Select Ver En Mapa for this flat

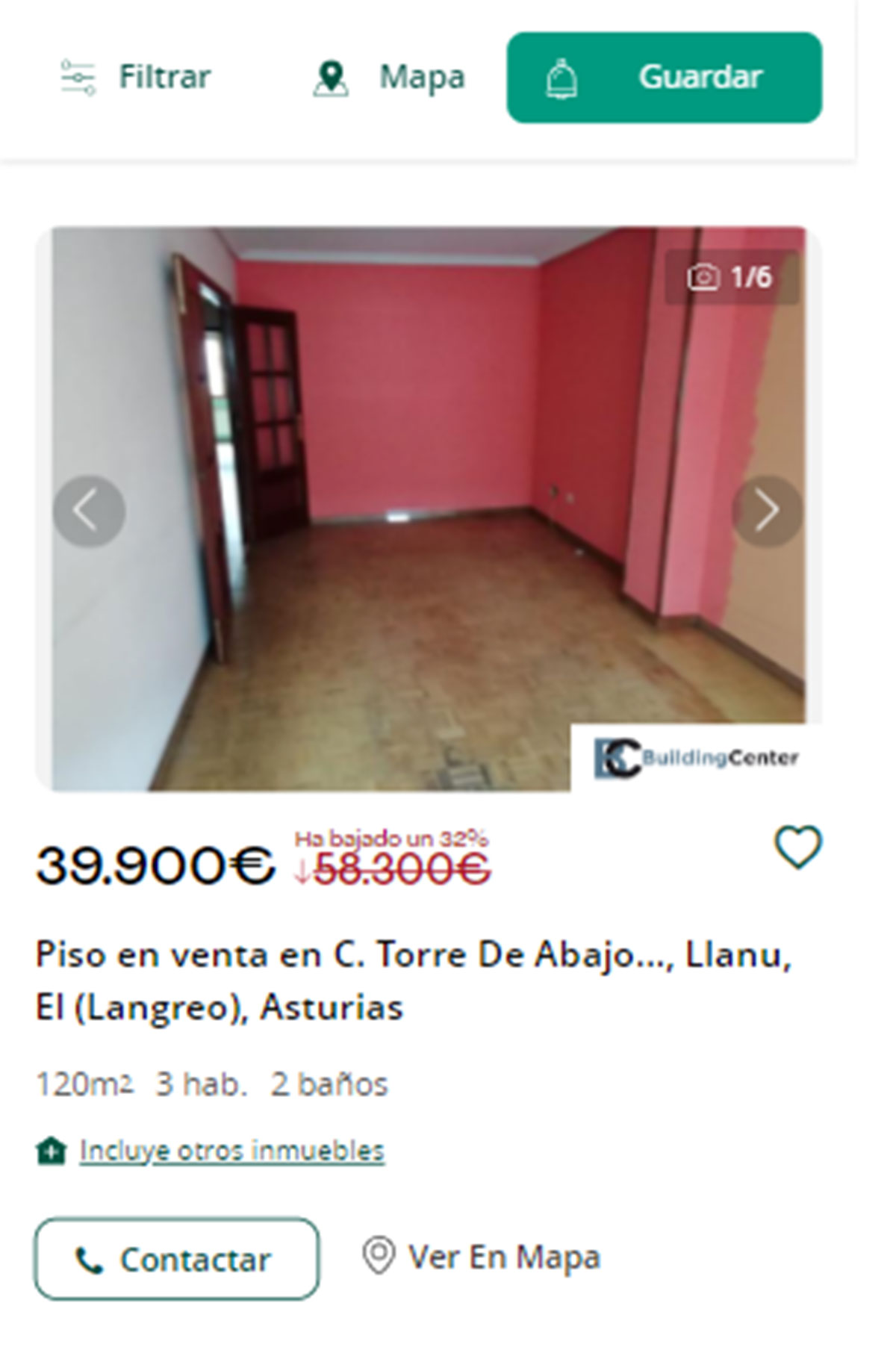482,1257
